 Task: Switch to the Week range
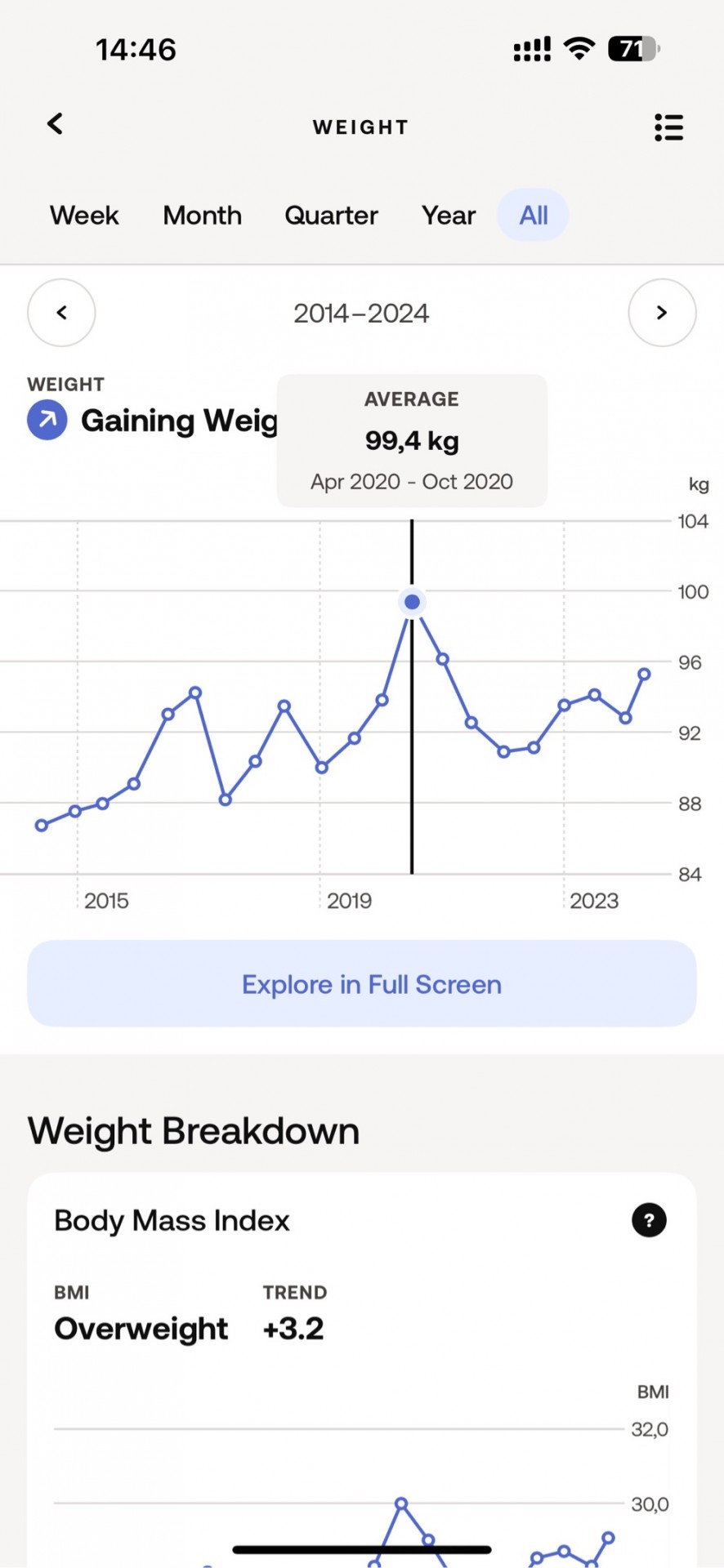(x=84, y=216)
